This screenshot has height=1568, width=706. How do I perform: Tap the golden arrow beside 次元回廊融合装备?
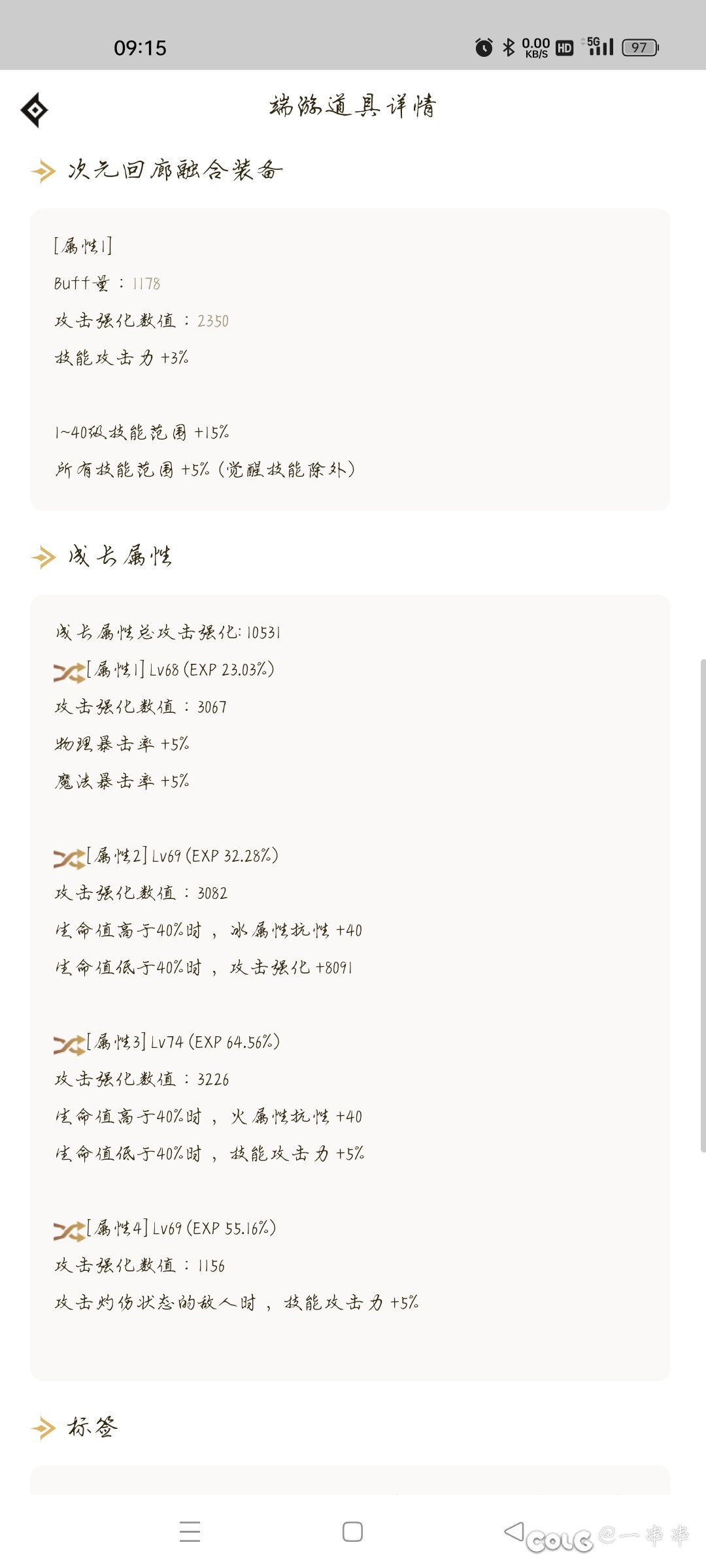click(42, 171)
